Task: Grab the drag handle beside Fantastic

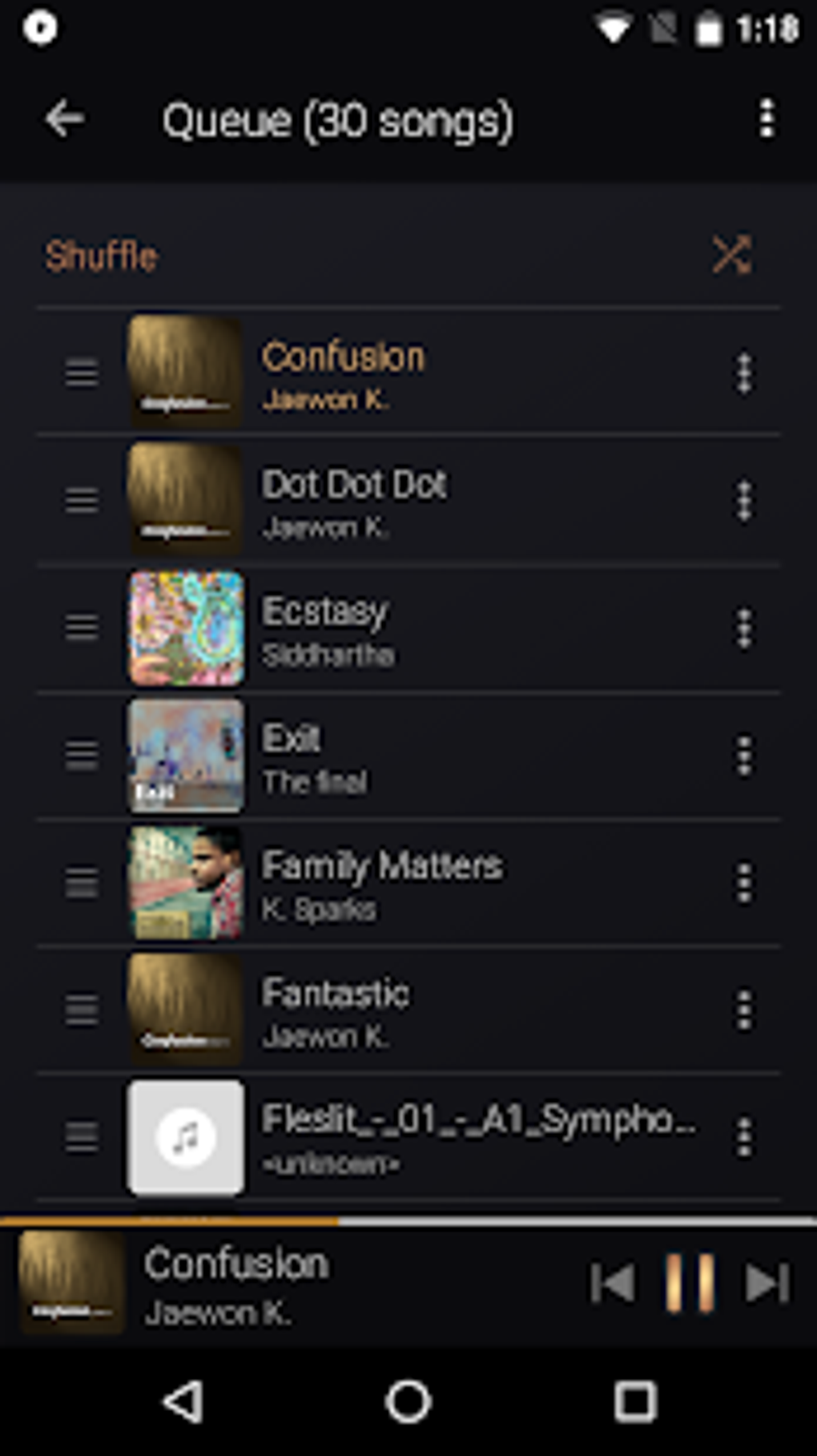Action: tap(80, 1009)
